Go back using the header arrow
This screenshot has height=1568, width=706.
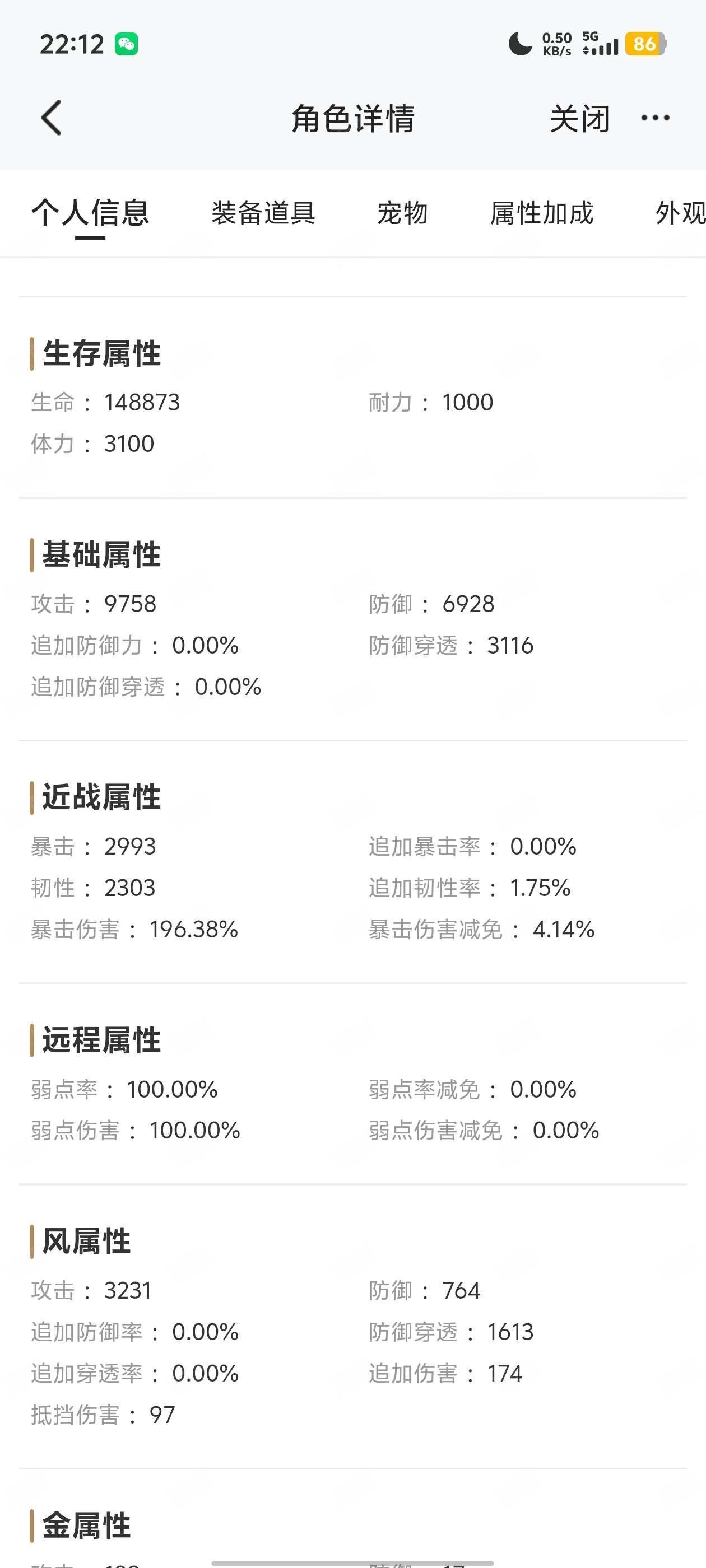click(x=52, y=118)
